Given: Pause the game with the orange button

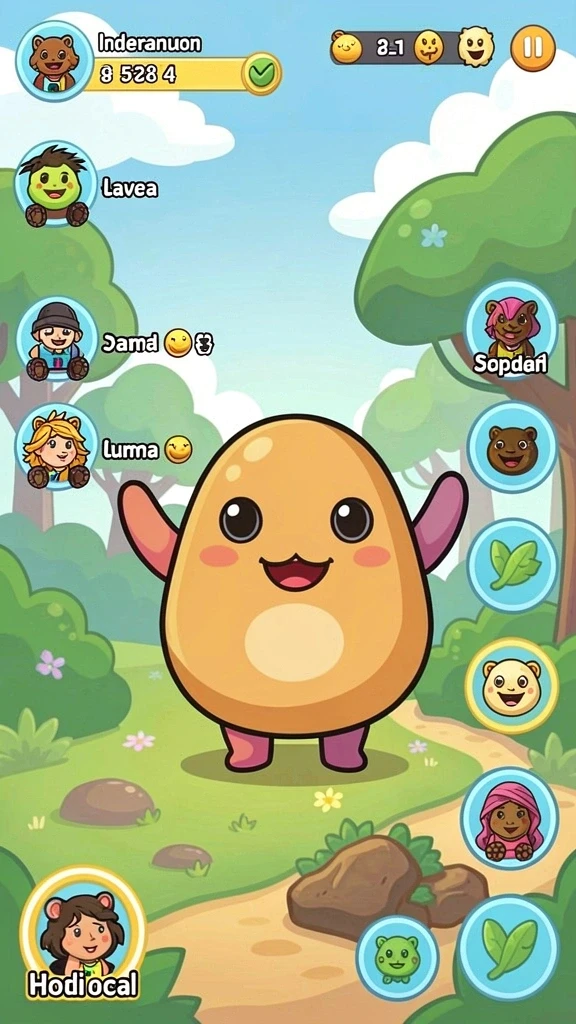Looking at the screenshot, I should pyautogui.click(x=533, y=48).
